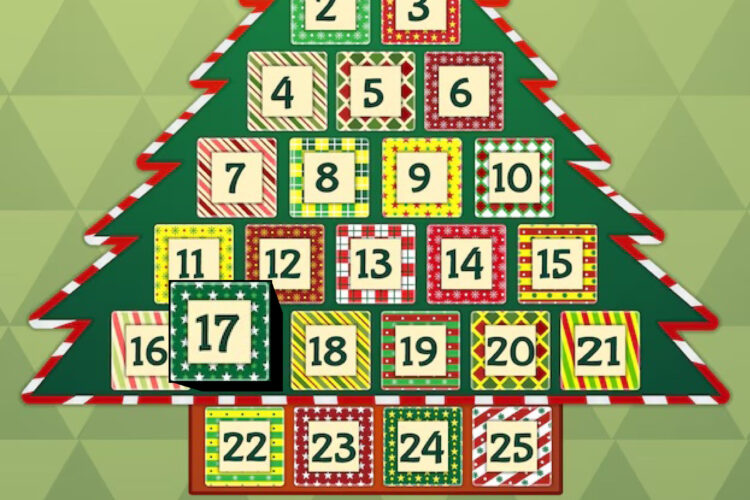Tap door number 20
The width and height of the screenshot is (750, 500).
[x=510, y=351]
